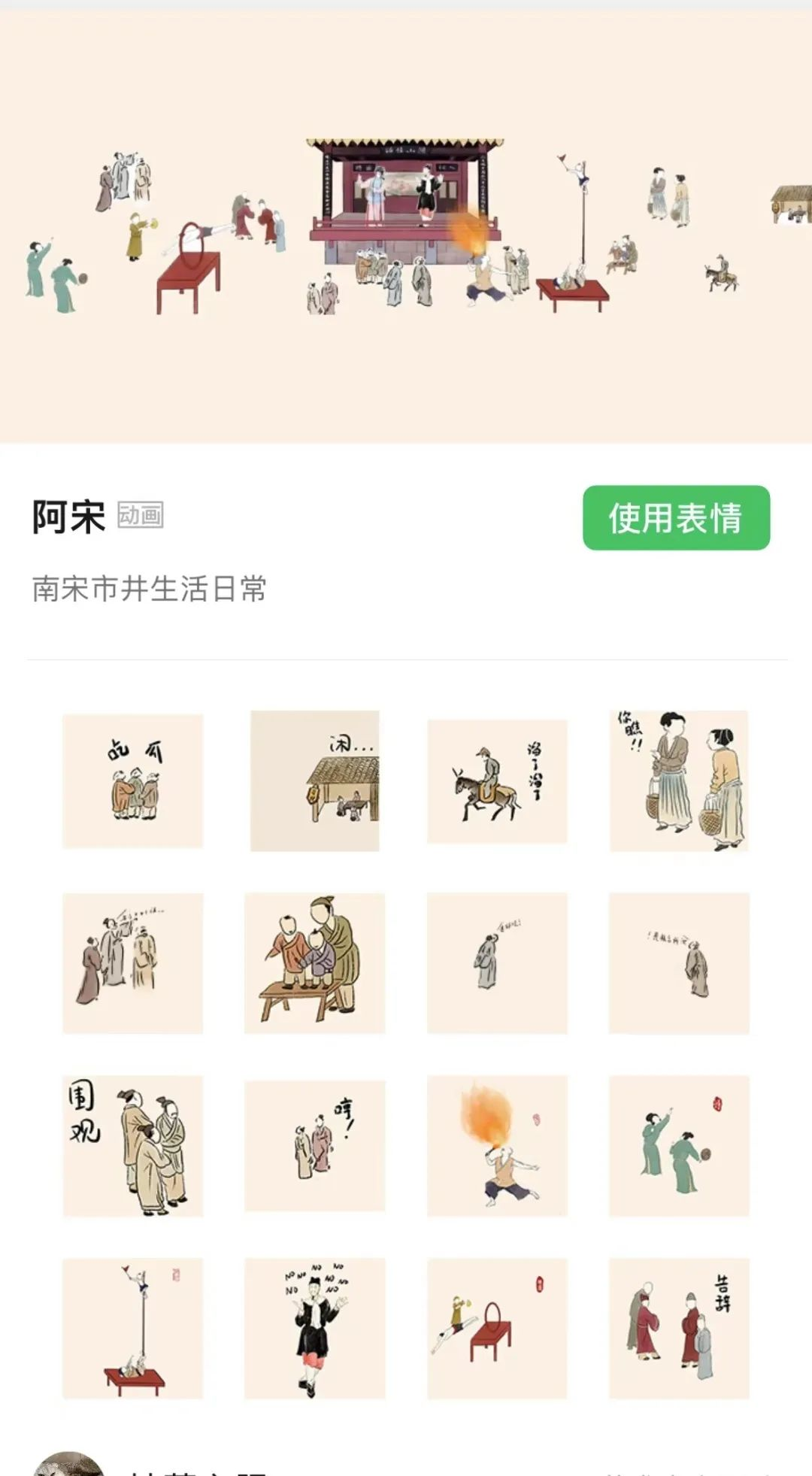The image size is (812, 1476).
Task: Preview the pole acrobat sticker
Action: (132, 1328)
